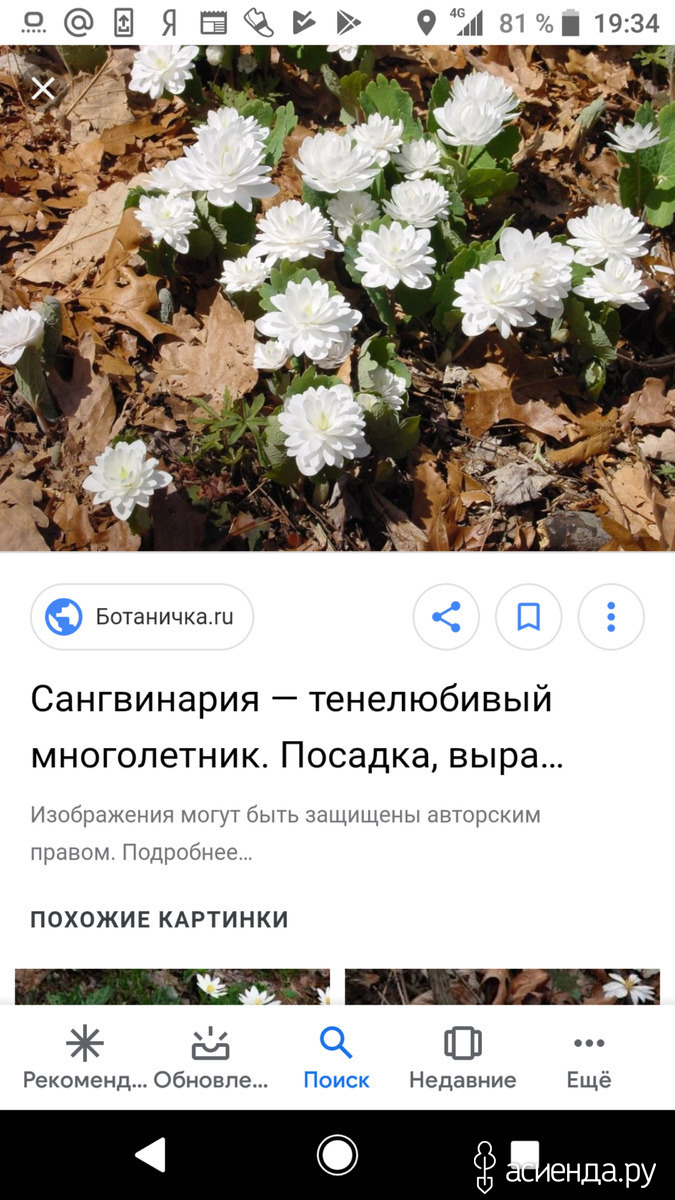
Task: Go to the Недавние tab
Action: (x=463, y=1058)
